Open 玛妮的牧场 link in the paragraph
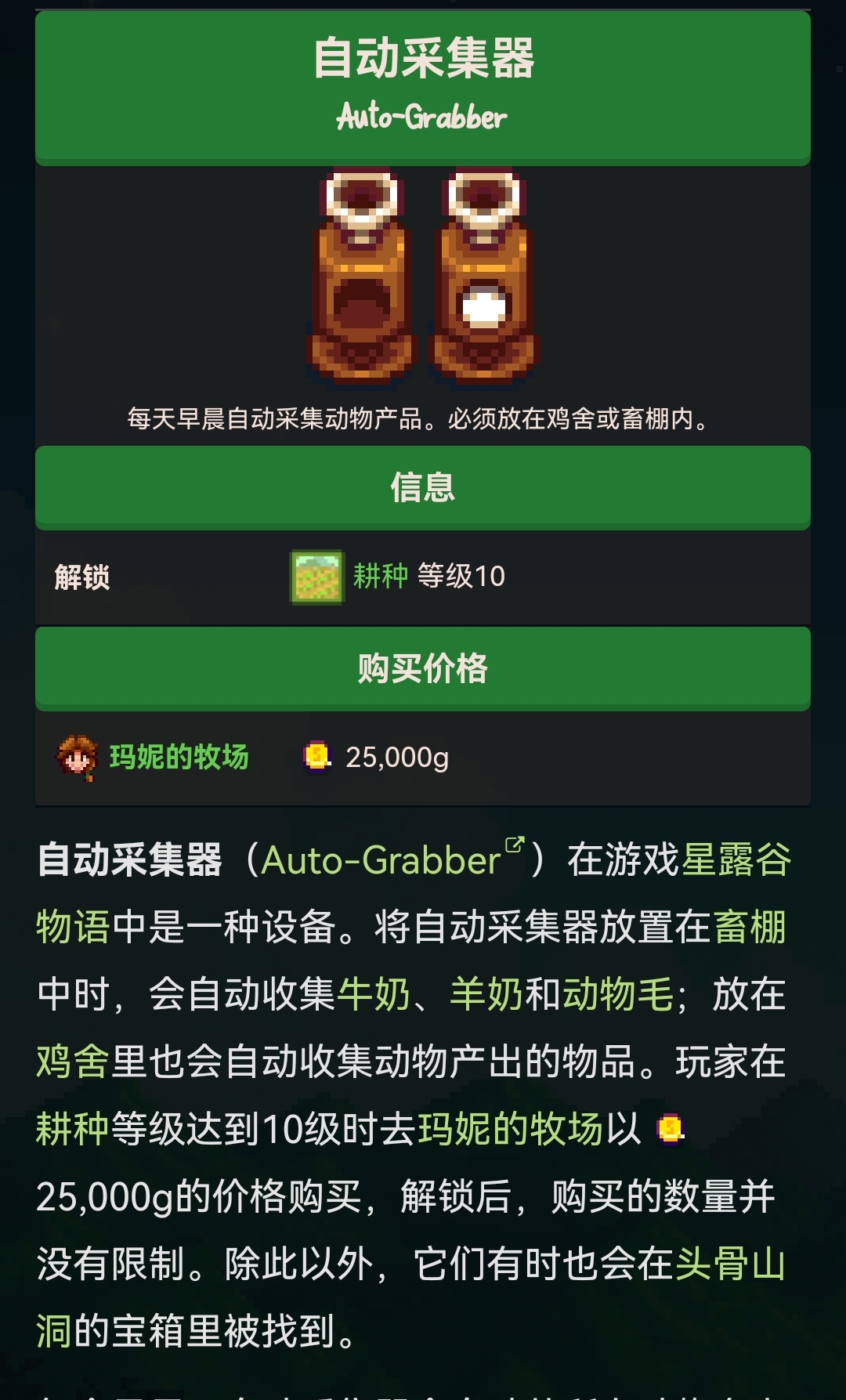Screen dimensions: 846x1400 (x=510, y=1130)
